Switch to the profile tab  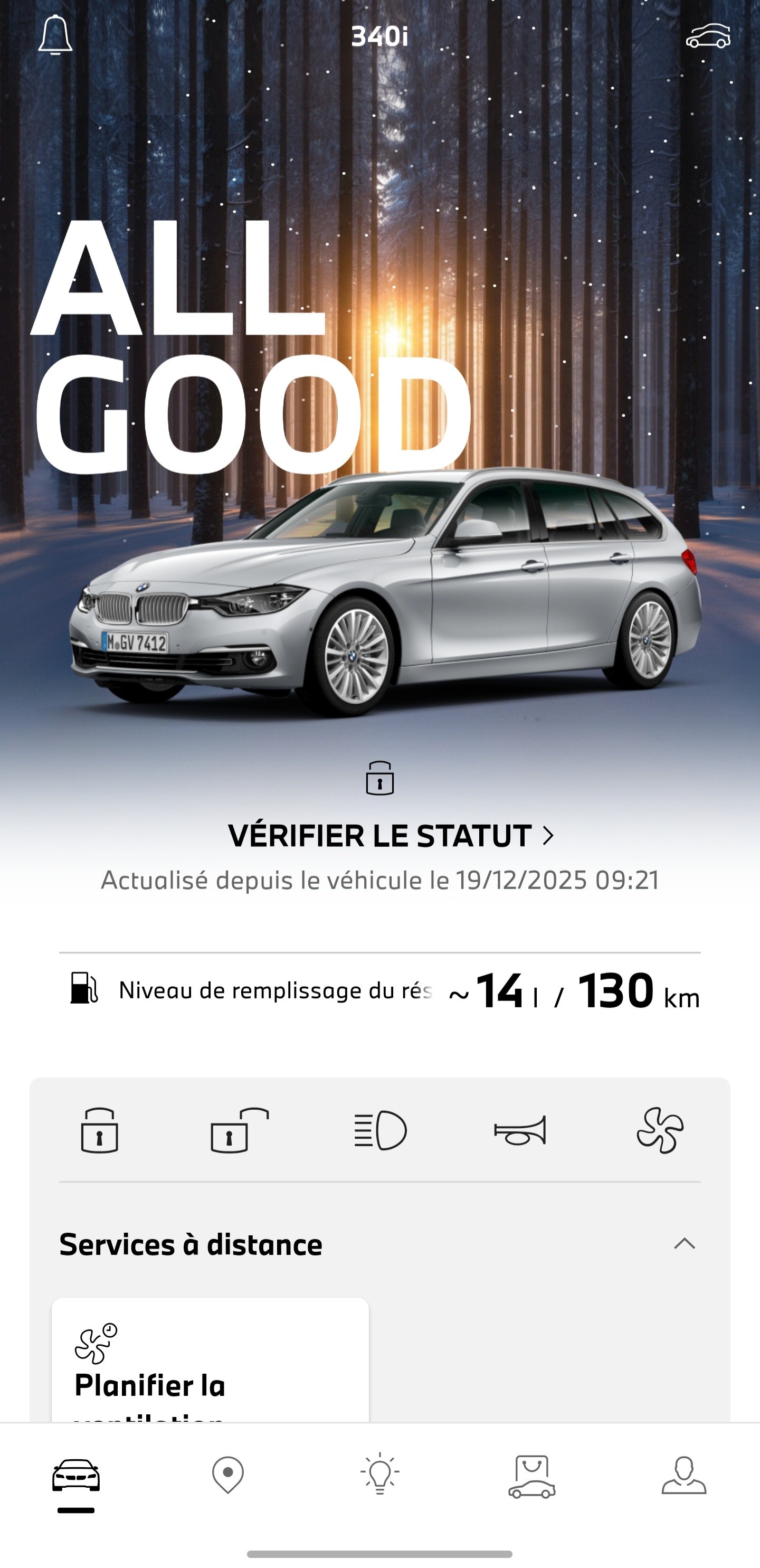coord(684,1476)
